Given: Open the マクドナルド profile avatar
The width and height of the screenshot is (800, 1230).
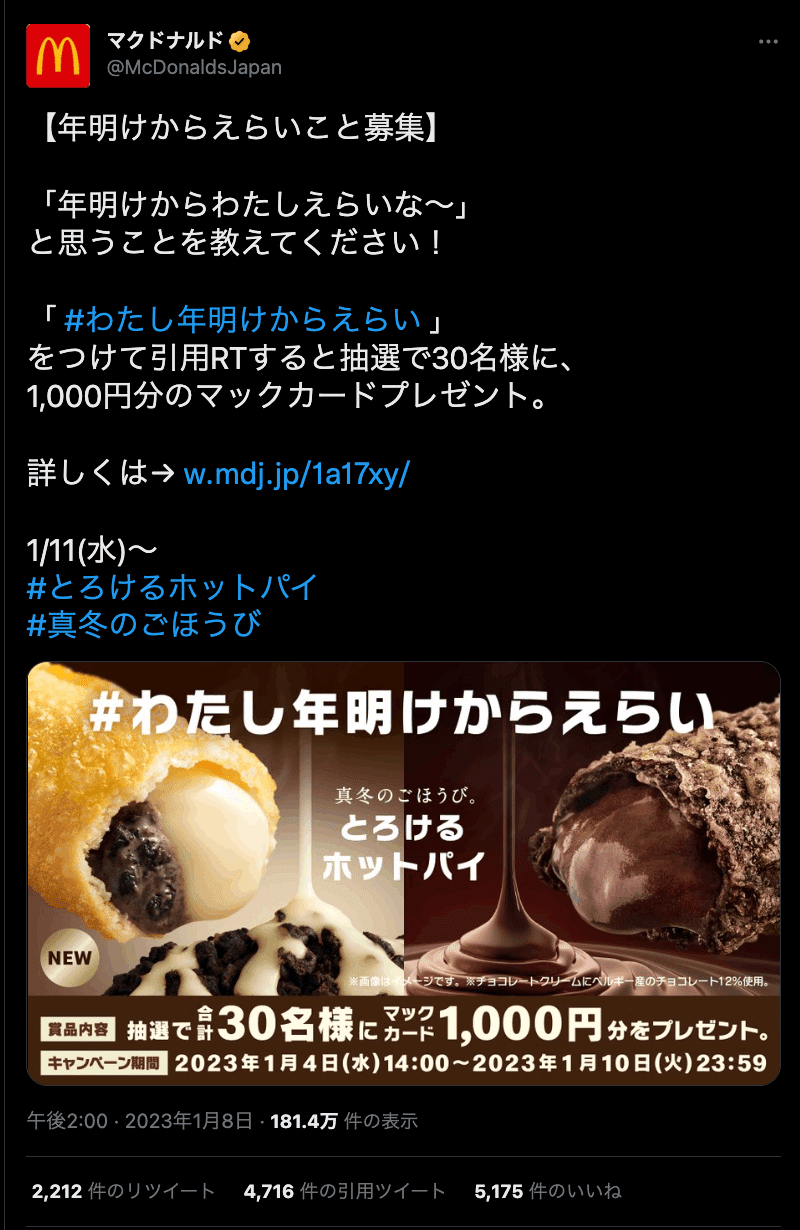Looking at the screenshot, I should 58,56.
